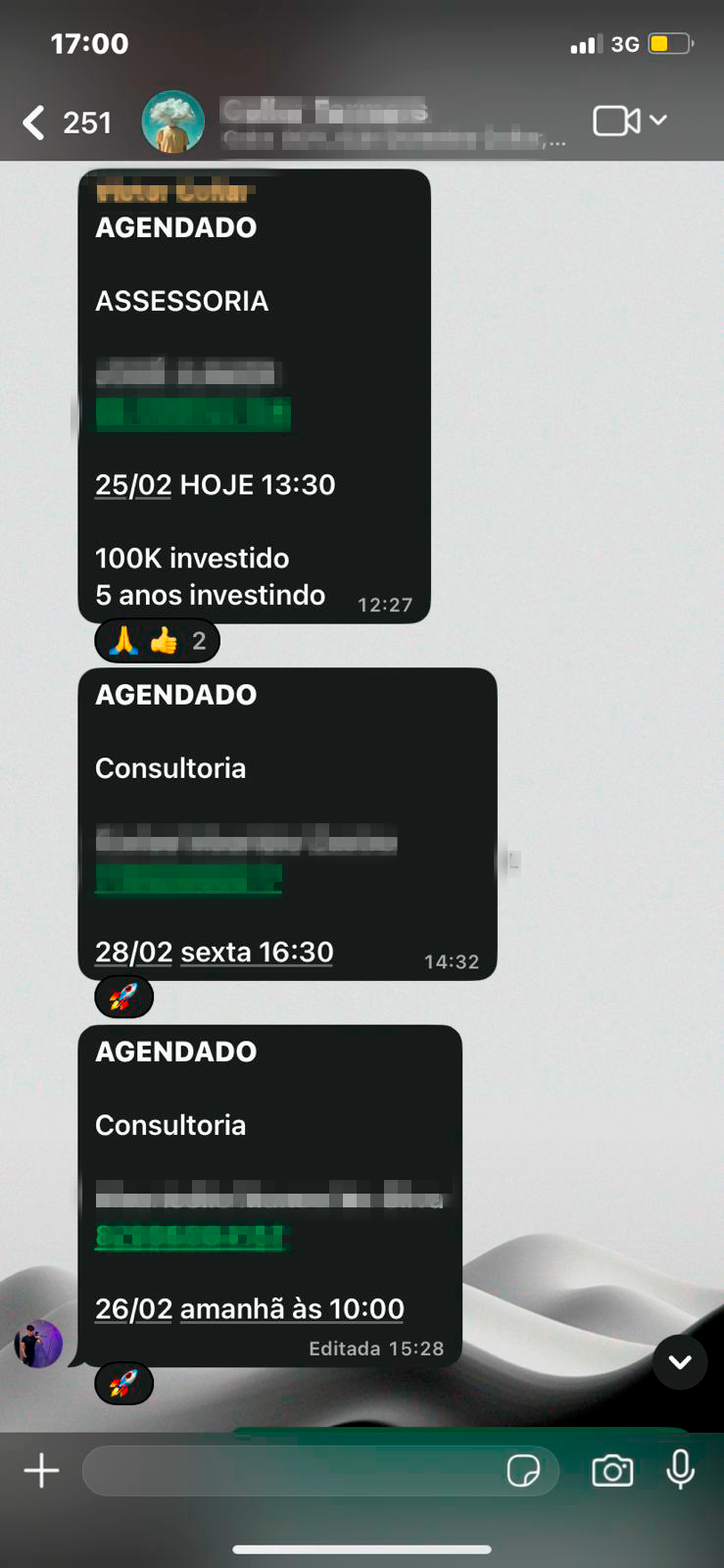Tap the AGENDADO ASSESSORIA message bubble
This screenshot has width=724, height=1568.
[255, 392]
